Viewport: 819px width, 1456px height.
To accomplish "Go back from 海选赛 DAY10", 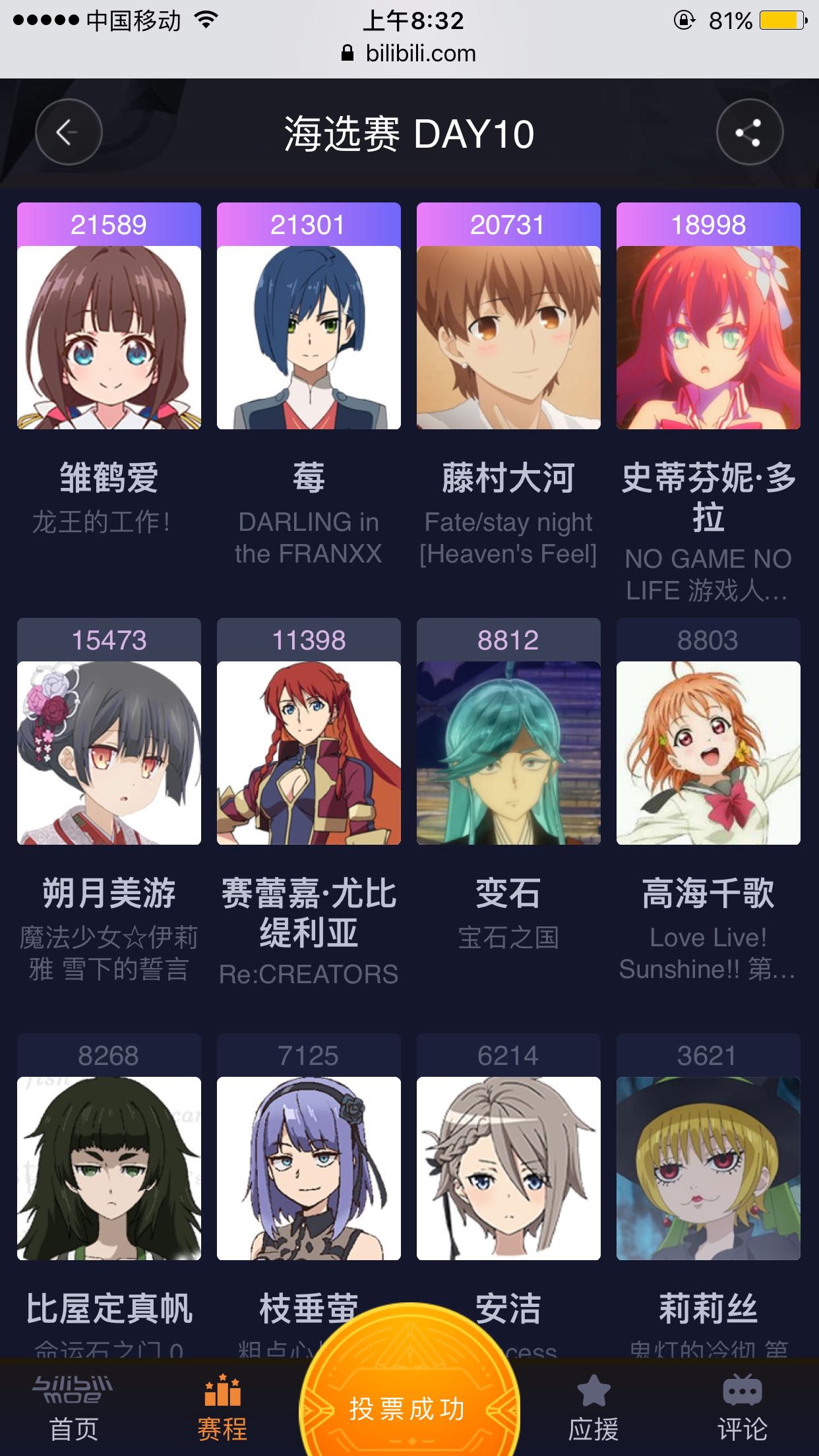I will [69, 132].
